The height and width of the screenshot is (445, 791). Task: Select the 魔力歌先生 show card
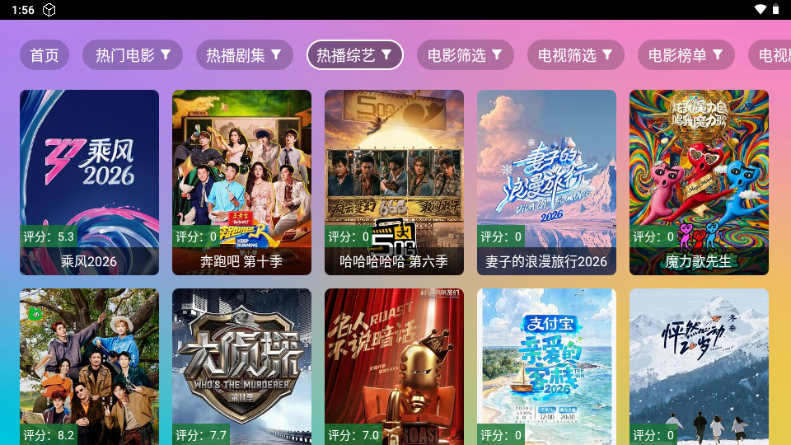pos(699,183)
